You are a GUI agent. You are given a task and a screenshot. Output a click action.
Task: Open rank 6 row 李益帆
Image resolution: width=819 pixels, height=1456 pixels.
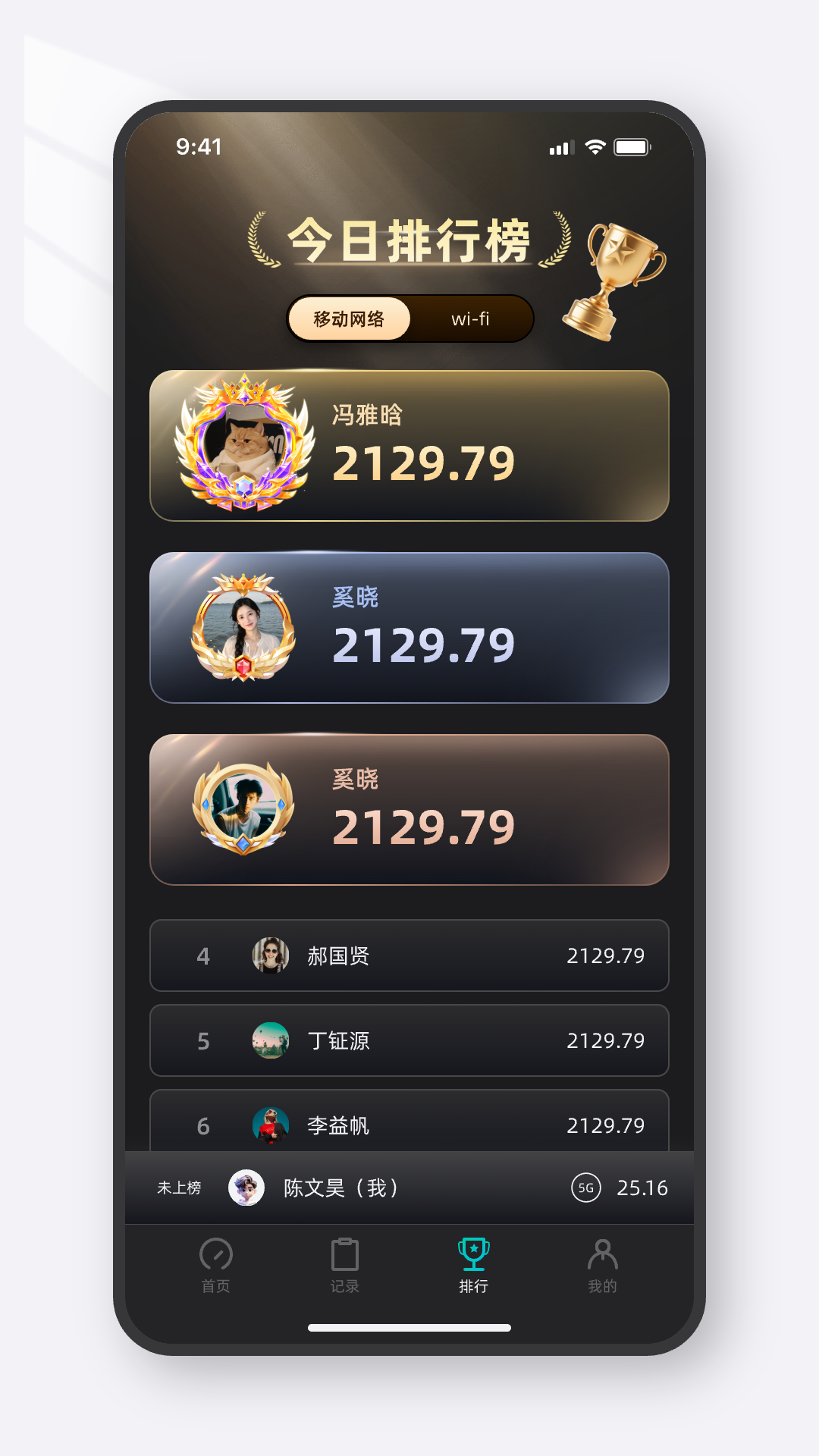tap(409, 1121)
